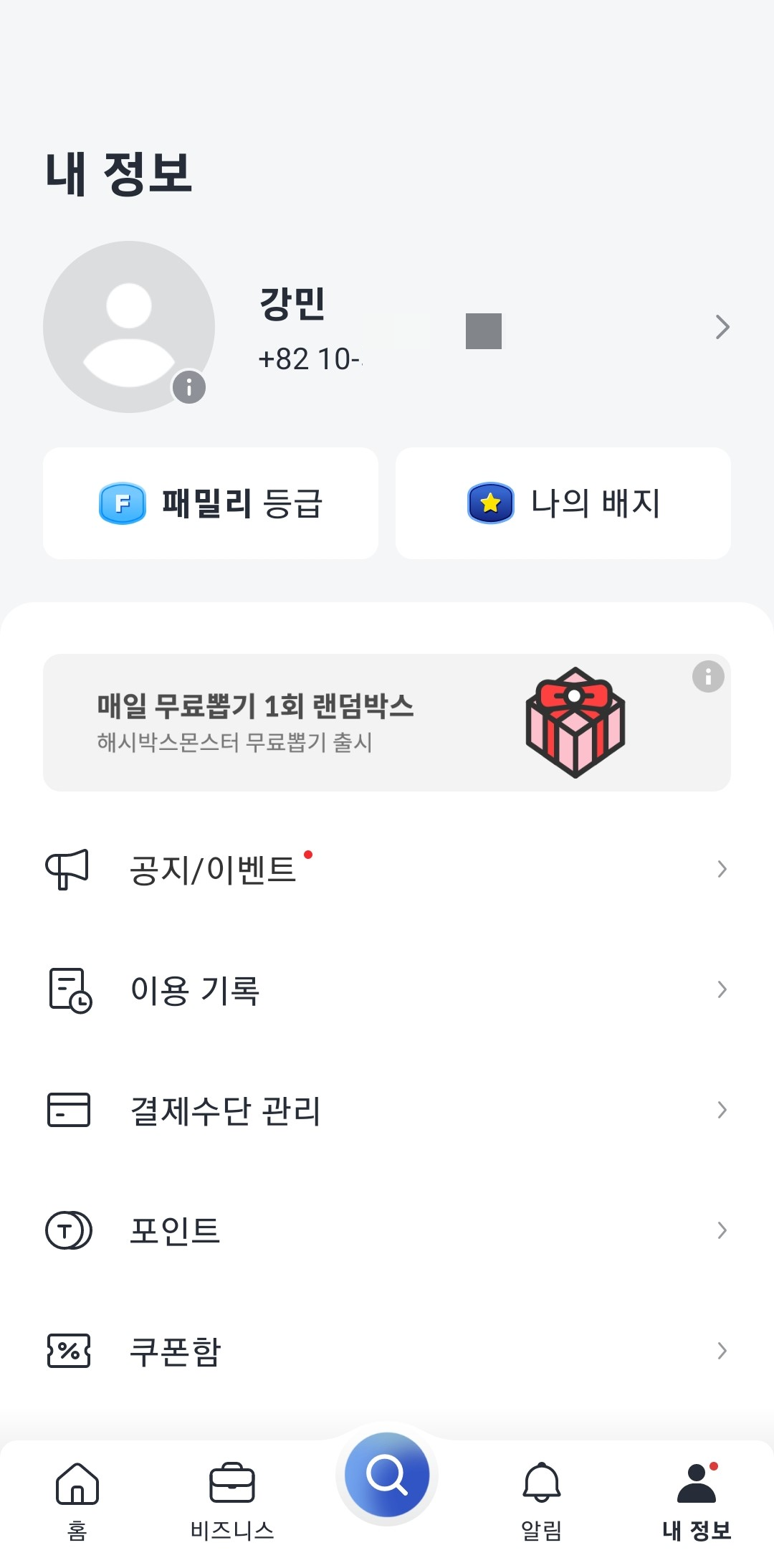Viewport: 774px width, 1568px height.
Task: Select the 포인트 coin icon
Action: [68, 1230]
